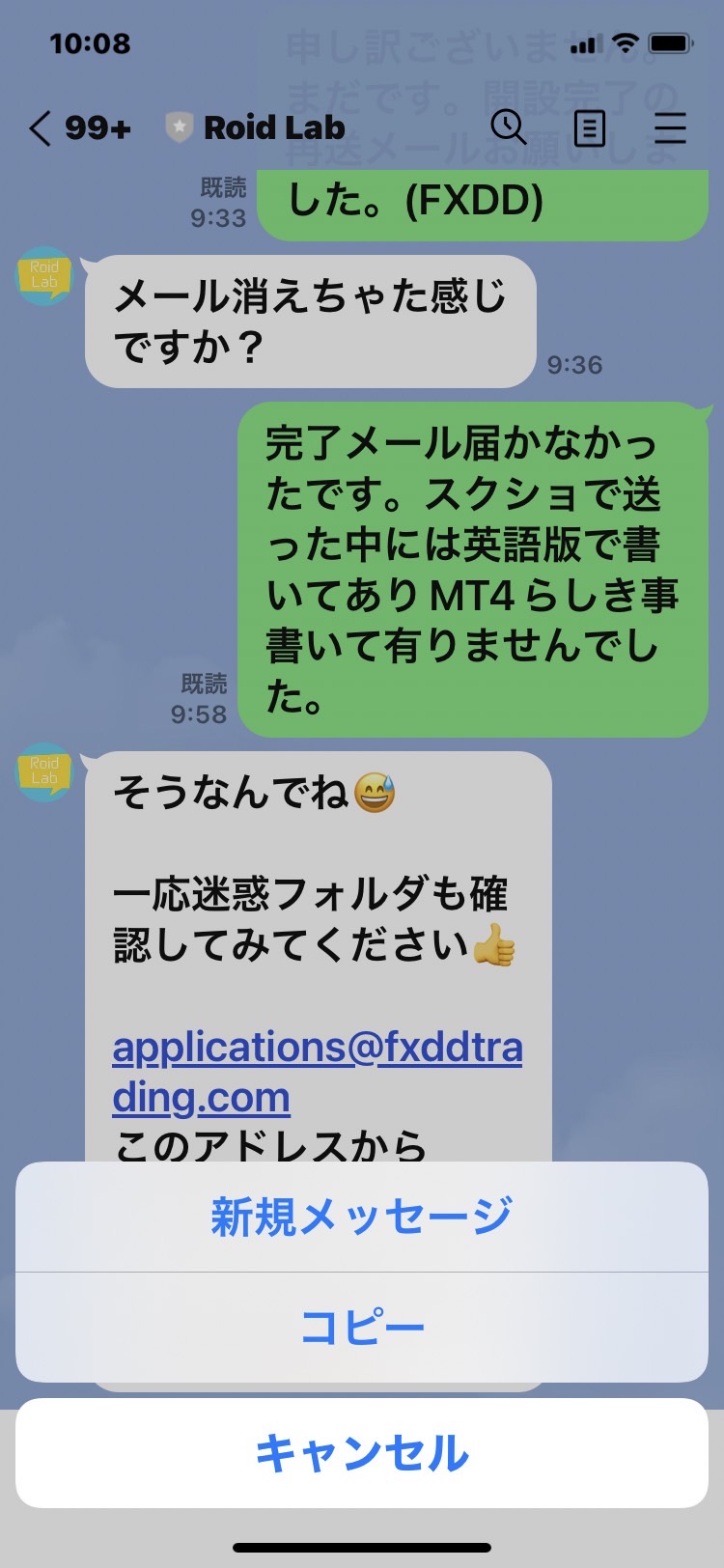Go back to the chat list

pos(79,127)
